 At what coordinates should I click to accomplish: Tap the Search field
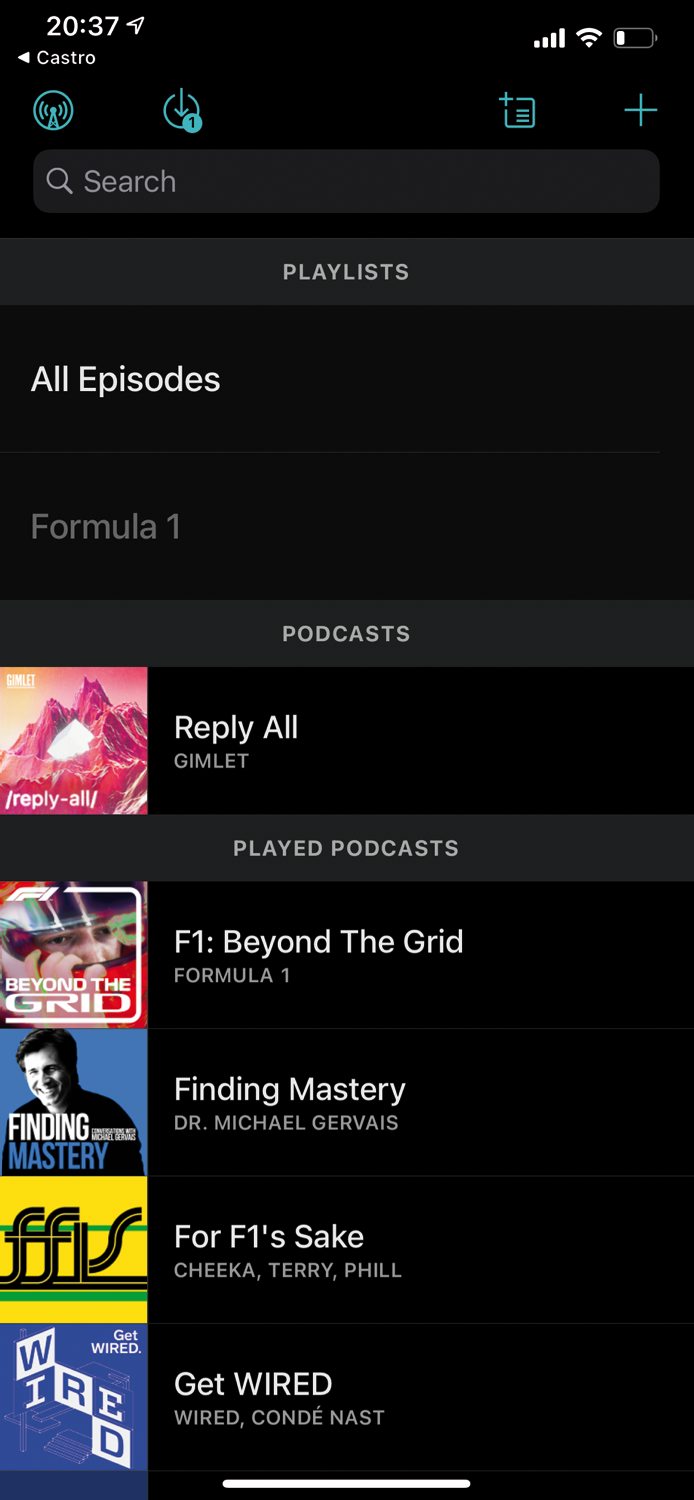pyautogui.click(x=346, y=182)
